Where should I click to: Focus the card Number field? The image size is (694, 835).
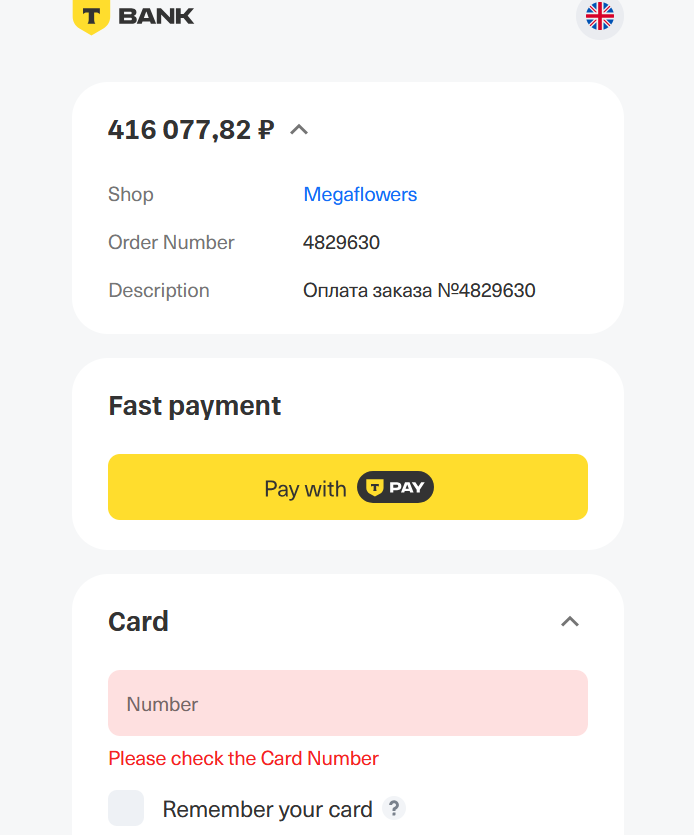tap(348, 703)
